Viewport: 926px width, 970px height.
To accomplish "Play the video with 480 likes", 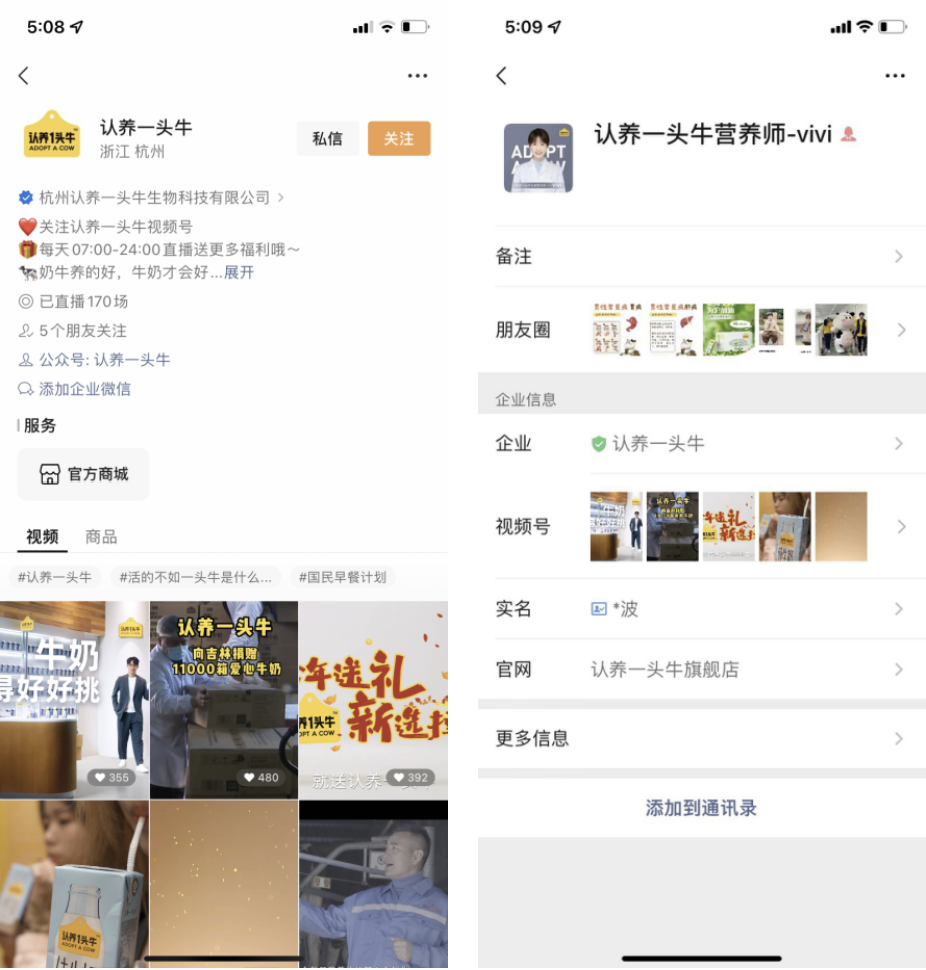I will pos(224,700).
